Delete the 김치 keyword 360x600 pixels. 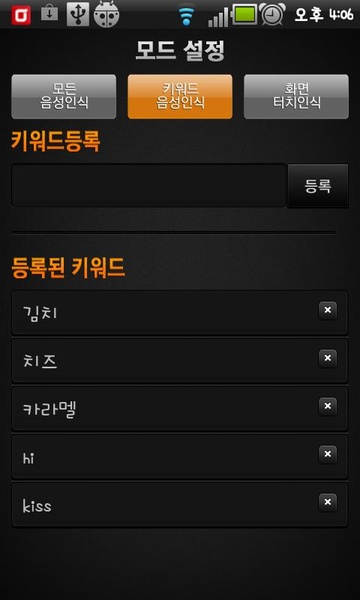click(x=328, y=310)
